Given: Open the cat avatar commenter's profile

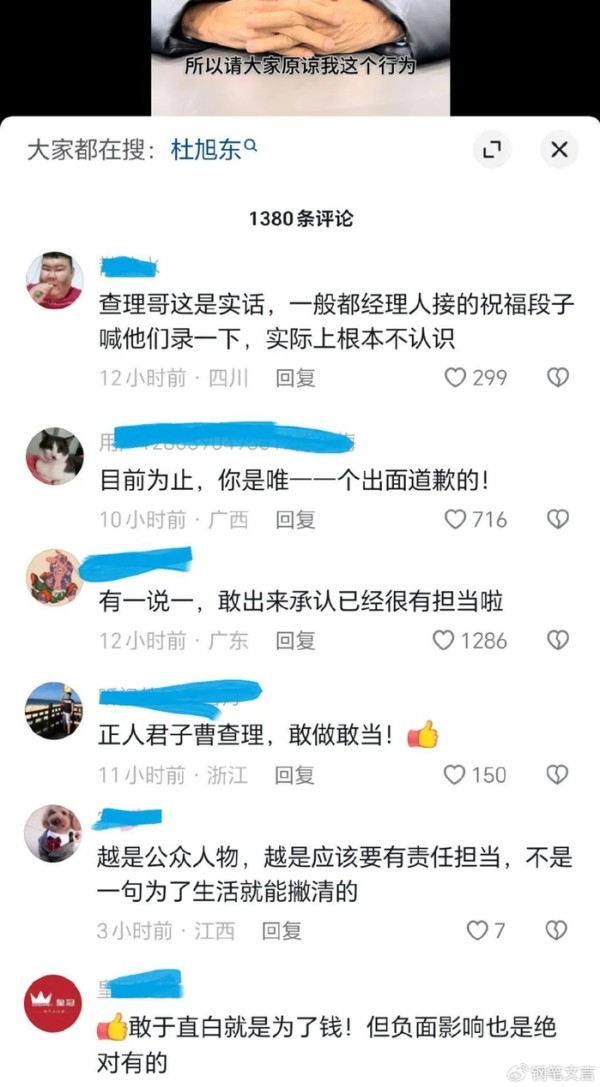Looking at the screenshot, I should click(x=54, y=456).
